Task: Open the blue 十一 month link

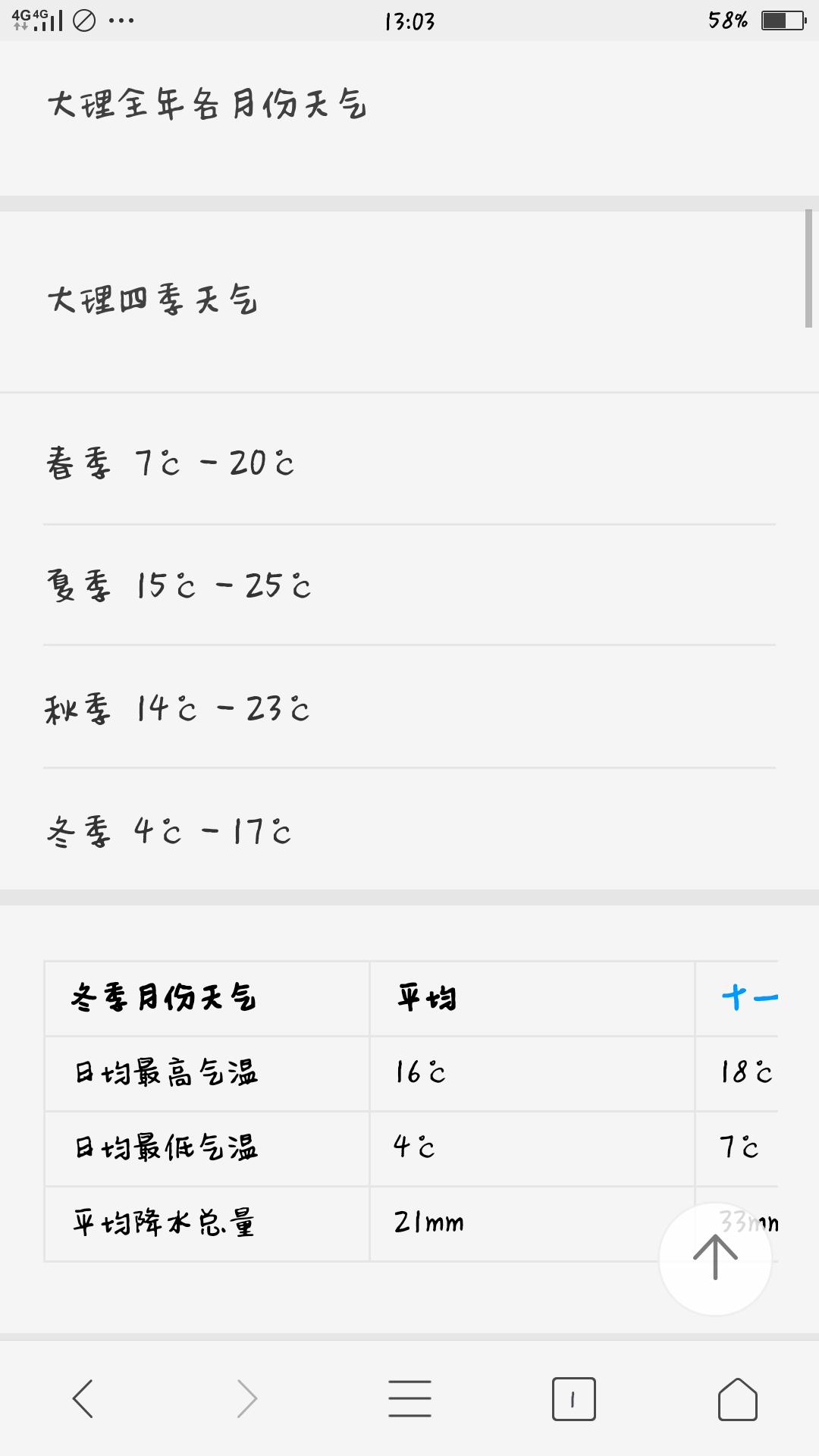Action: pyautogui.click(x=749, y=998)
